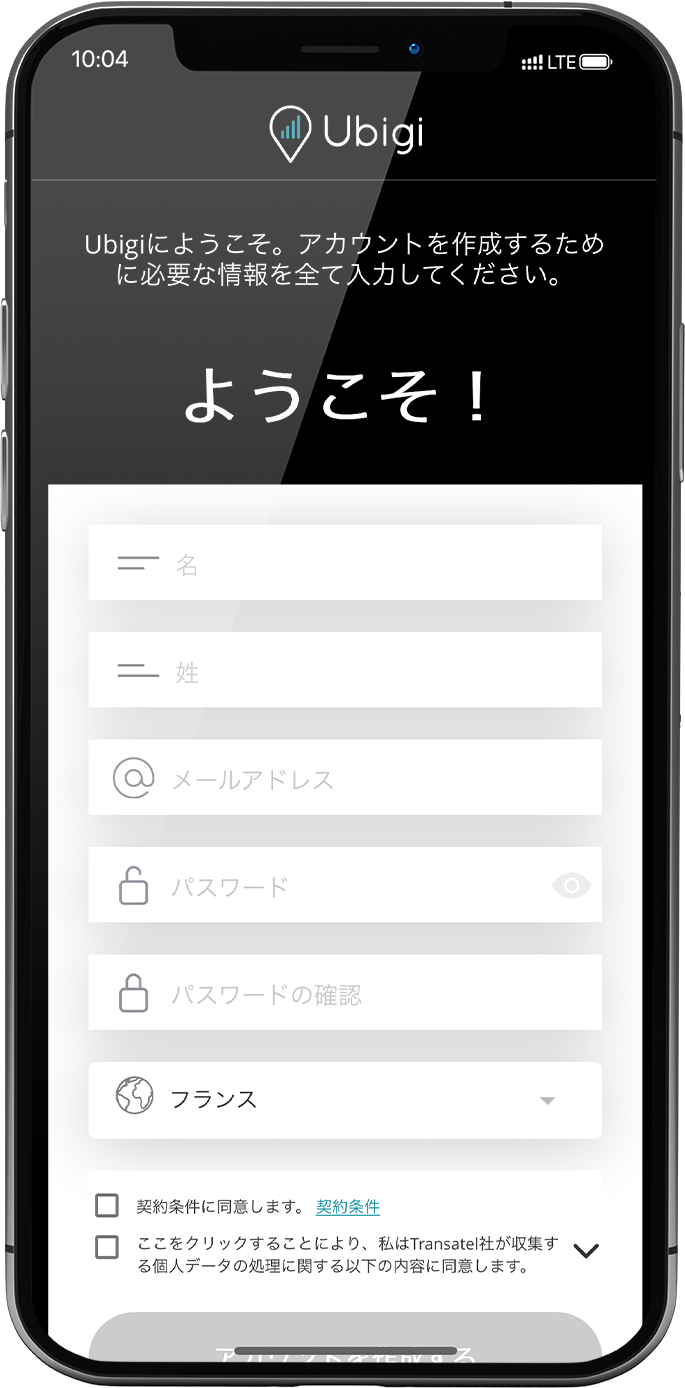Check the Transatel personal data consent box

point(107,1247)
